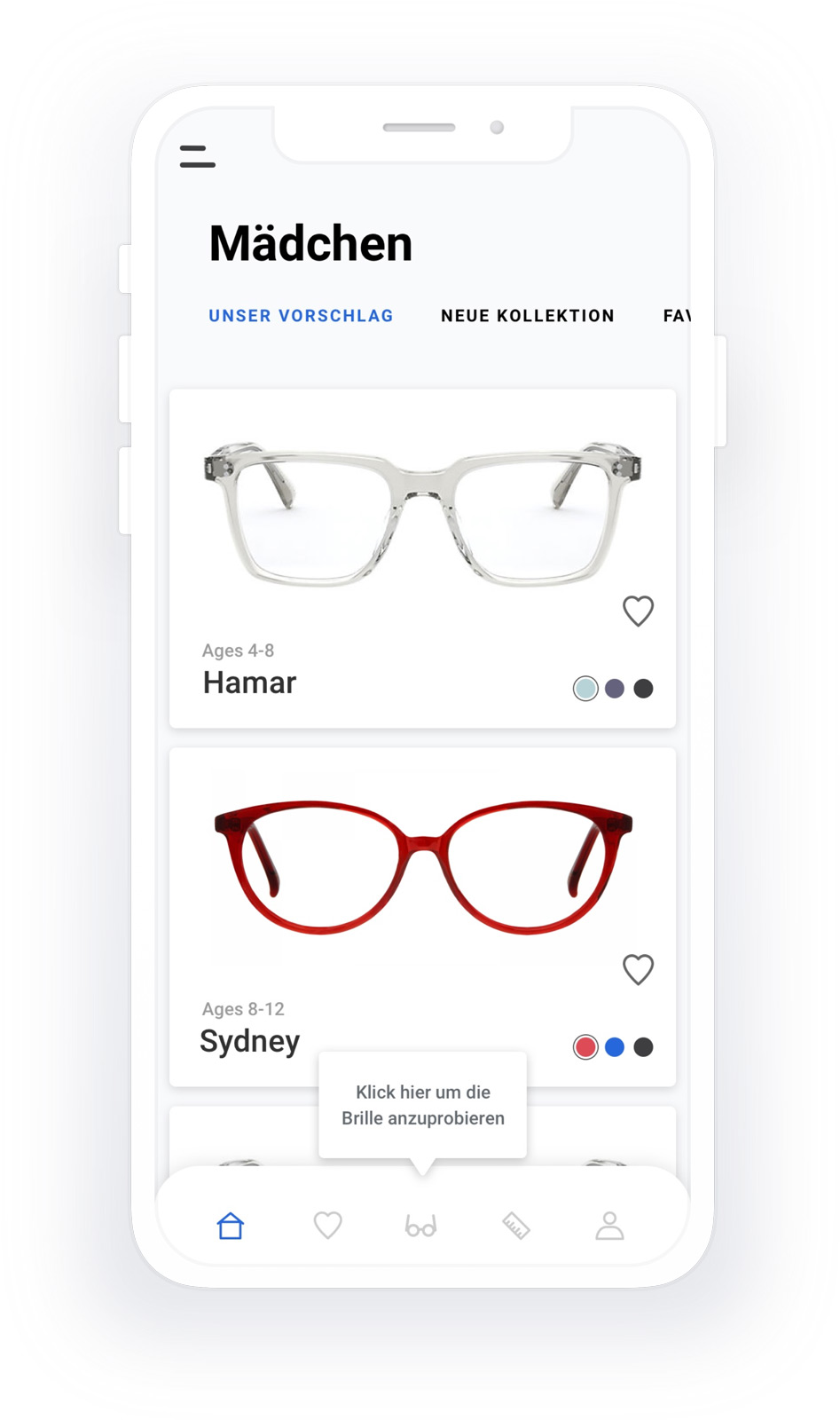Select the purple color for Hamar

(x=615, y=689)
